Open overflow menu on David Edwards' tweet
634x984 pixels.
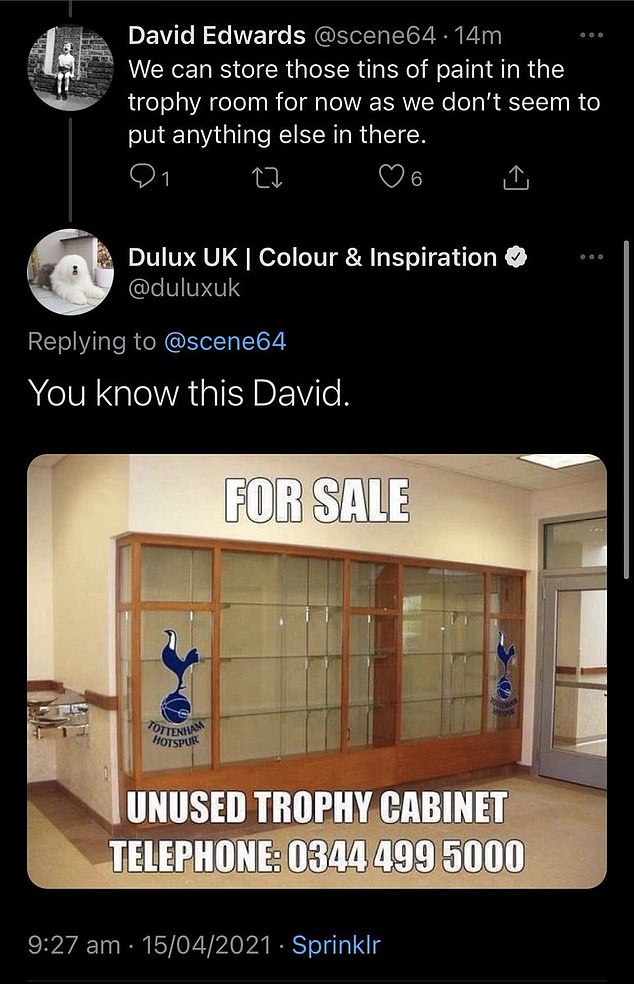(592, 36)
